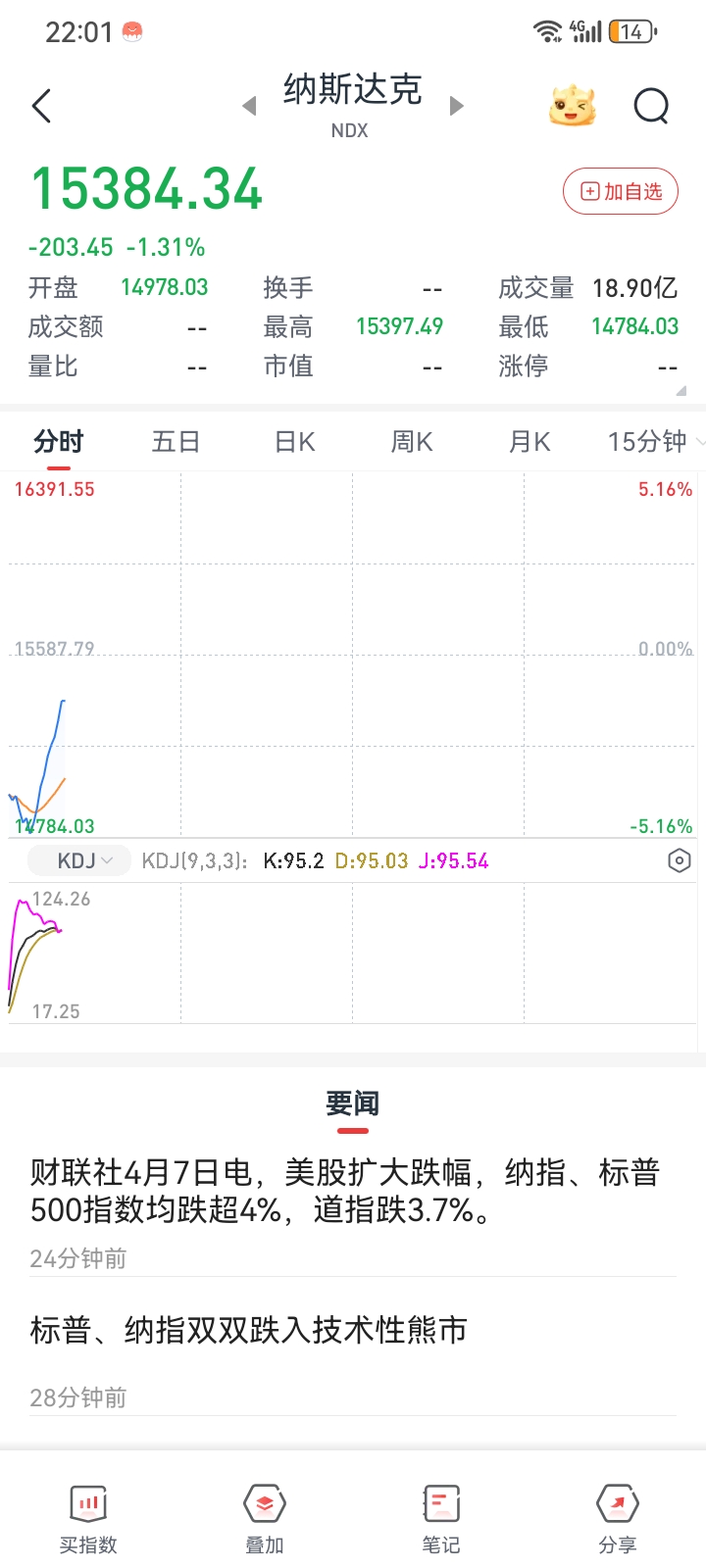Image resolution: width=706 pixels, height=1568 pixels.
Task: Share this index via 分享
Action: click(618, 1519)
